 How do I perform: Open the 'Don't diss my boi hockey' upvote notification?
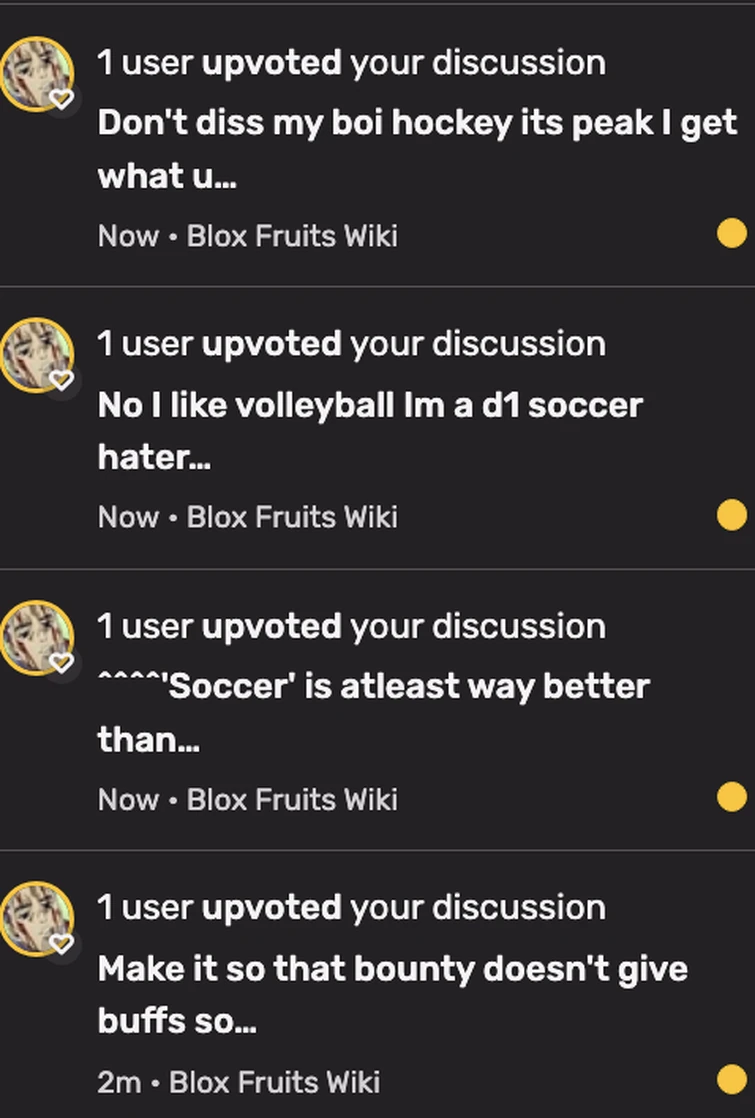click(x=400, y=150)
